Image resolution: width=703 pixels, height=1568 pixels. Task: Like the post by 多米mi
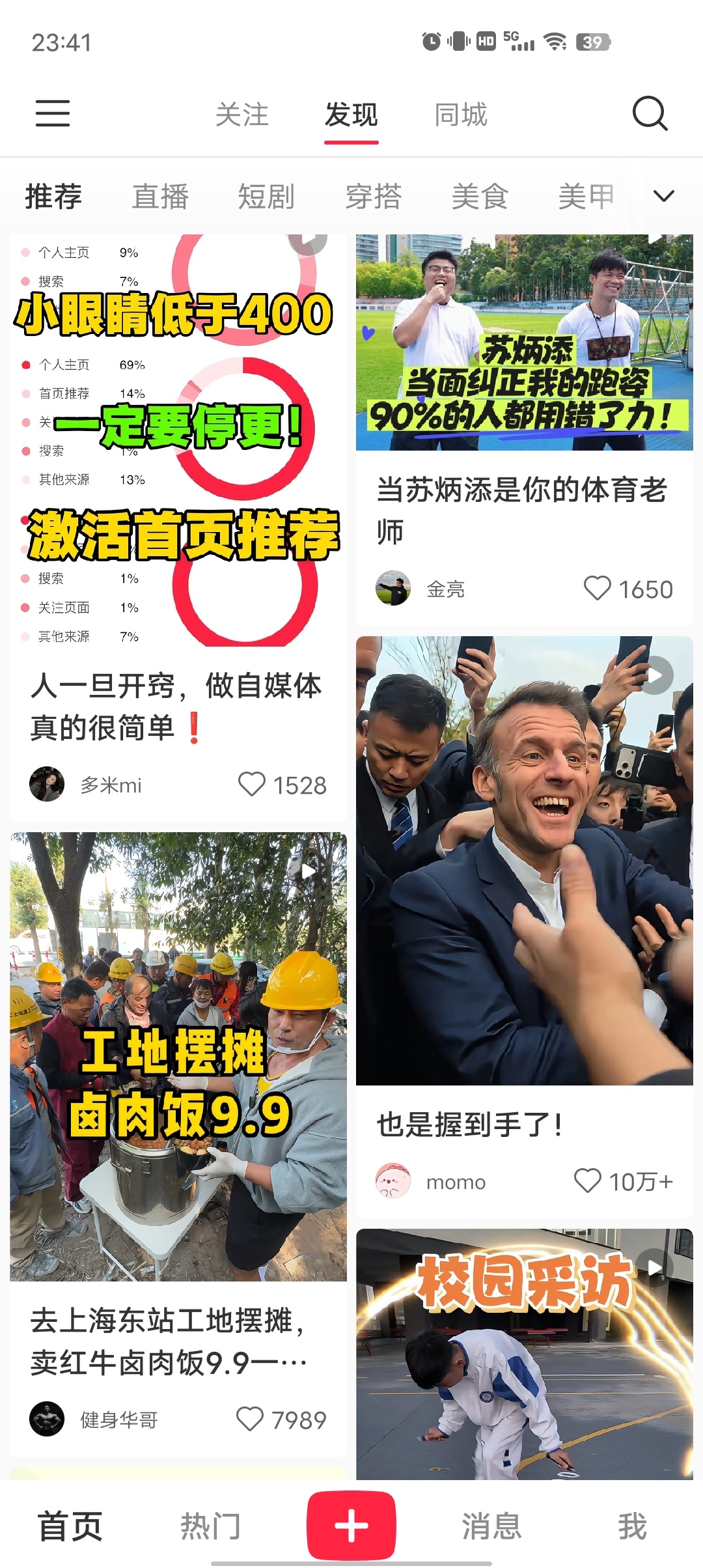[x=252, y=785]
